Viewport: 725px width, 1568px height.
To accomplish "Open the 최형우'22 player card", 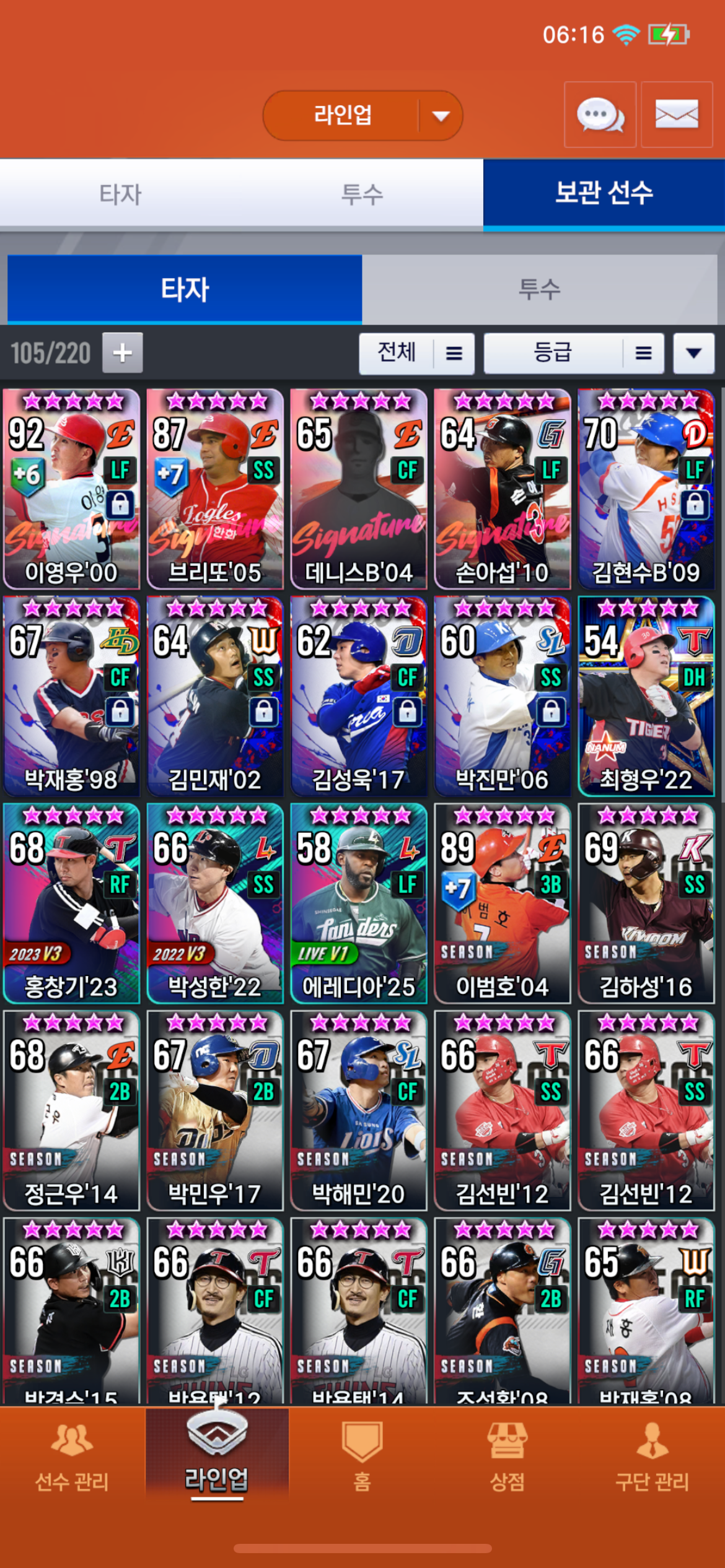I will pos(646,696).
